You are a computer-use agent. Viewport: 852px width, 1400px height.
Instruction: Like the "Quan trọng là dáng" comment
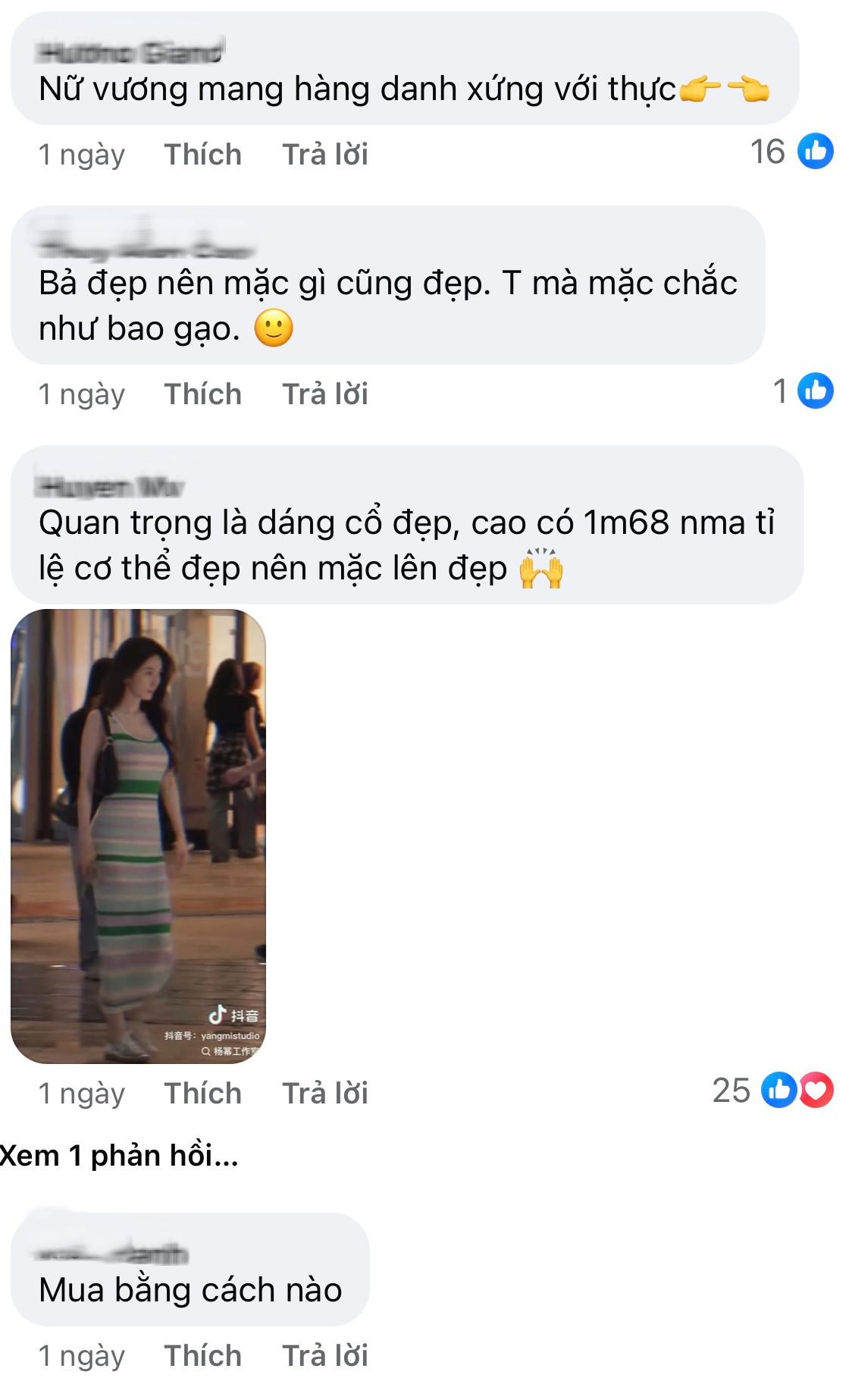tap(202, 1094)
